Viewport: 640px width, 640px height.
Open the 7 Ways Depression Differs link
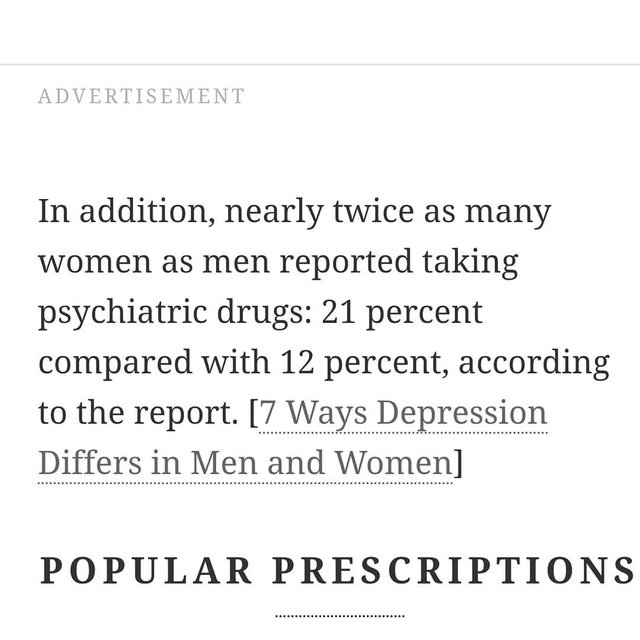pyautogui.click(x=403, y=413)
